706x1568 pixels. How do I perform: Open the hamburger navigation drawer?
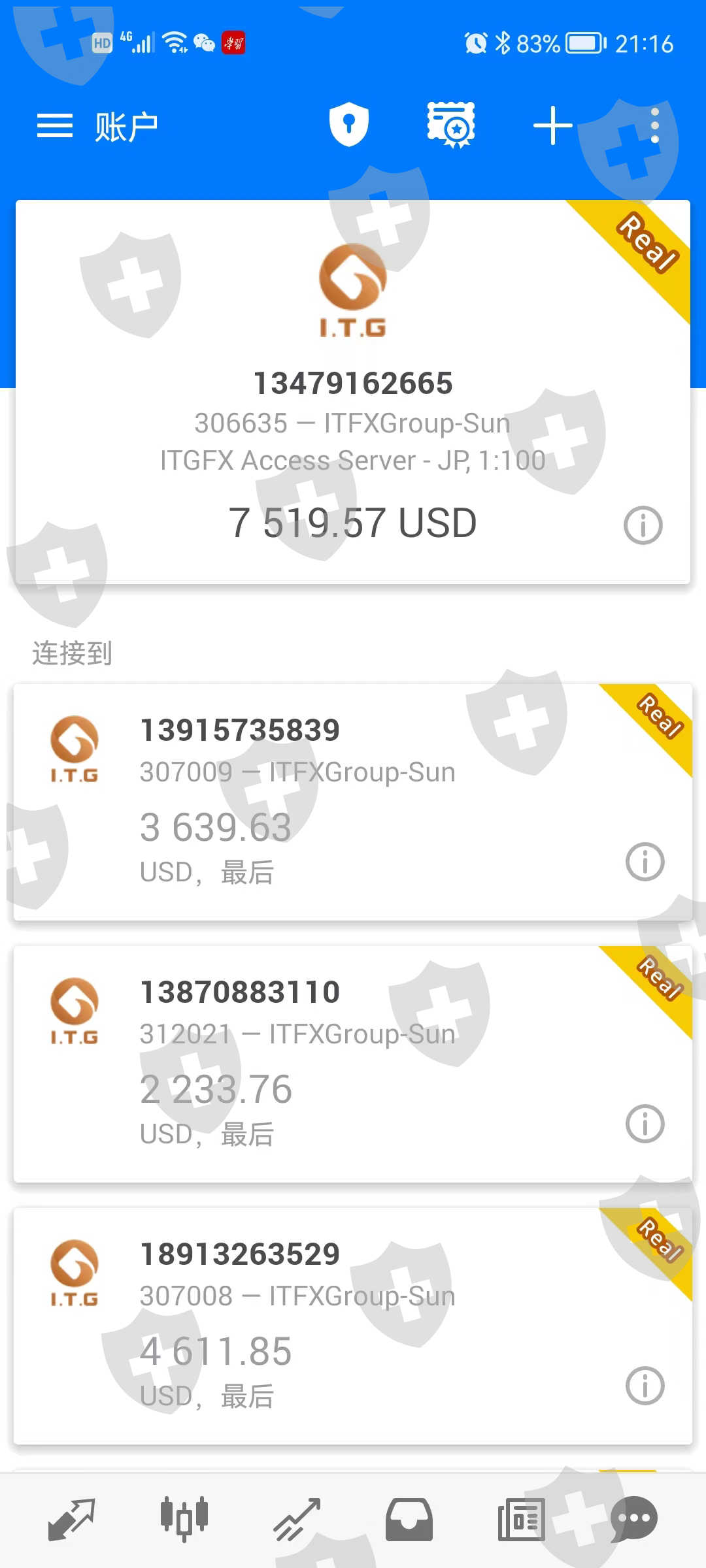coord(55,125)
